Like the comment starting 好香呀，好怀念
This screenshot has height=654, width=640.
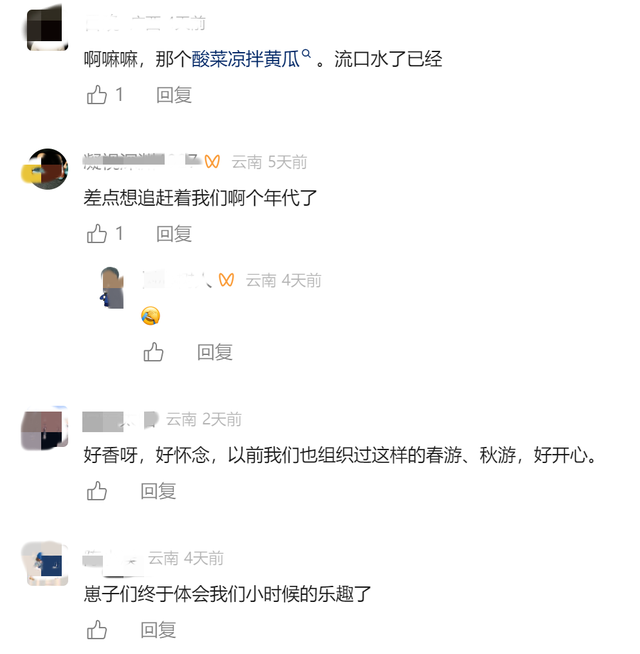tap(97, 491)
